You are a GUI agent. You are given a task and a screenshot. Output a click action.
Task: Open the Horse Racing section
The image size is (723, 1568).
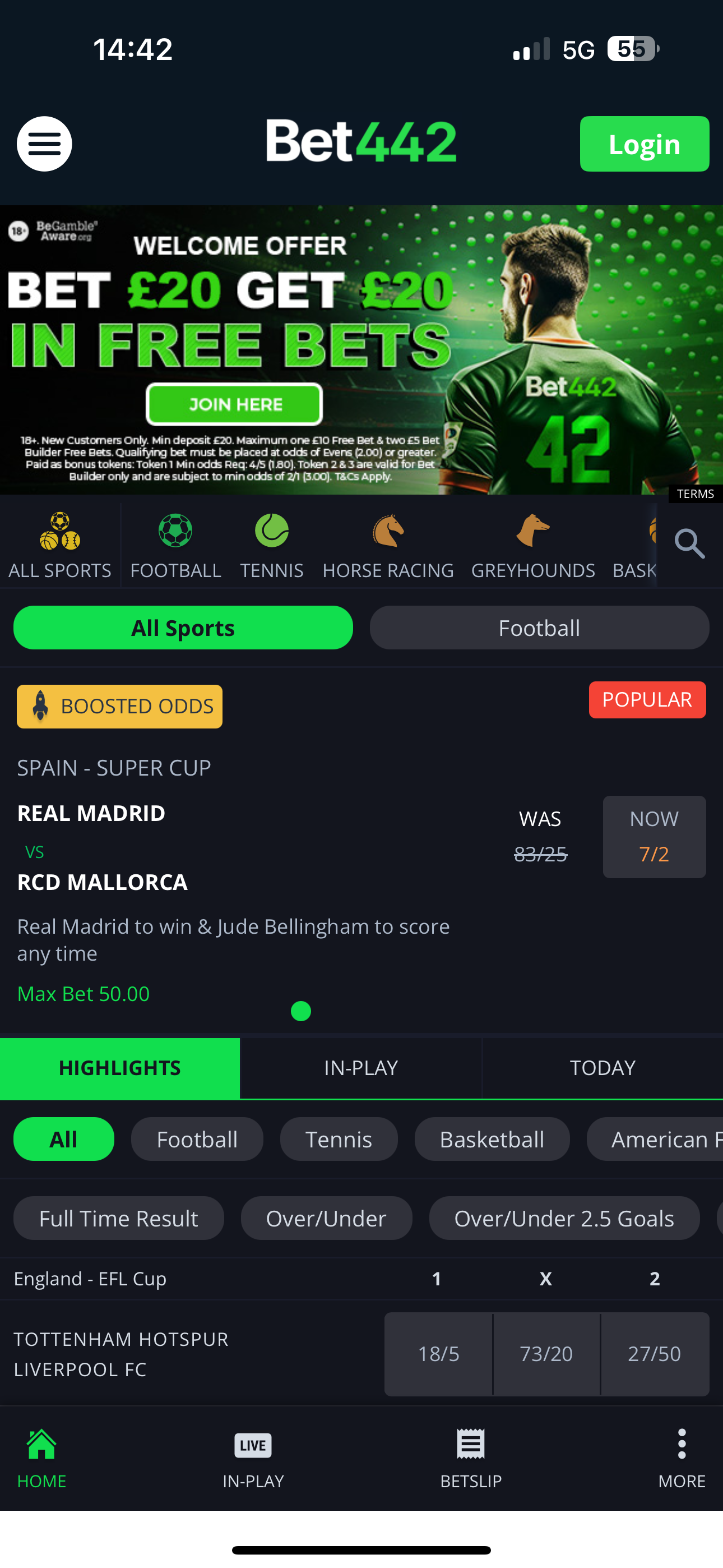click(388, 529)
